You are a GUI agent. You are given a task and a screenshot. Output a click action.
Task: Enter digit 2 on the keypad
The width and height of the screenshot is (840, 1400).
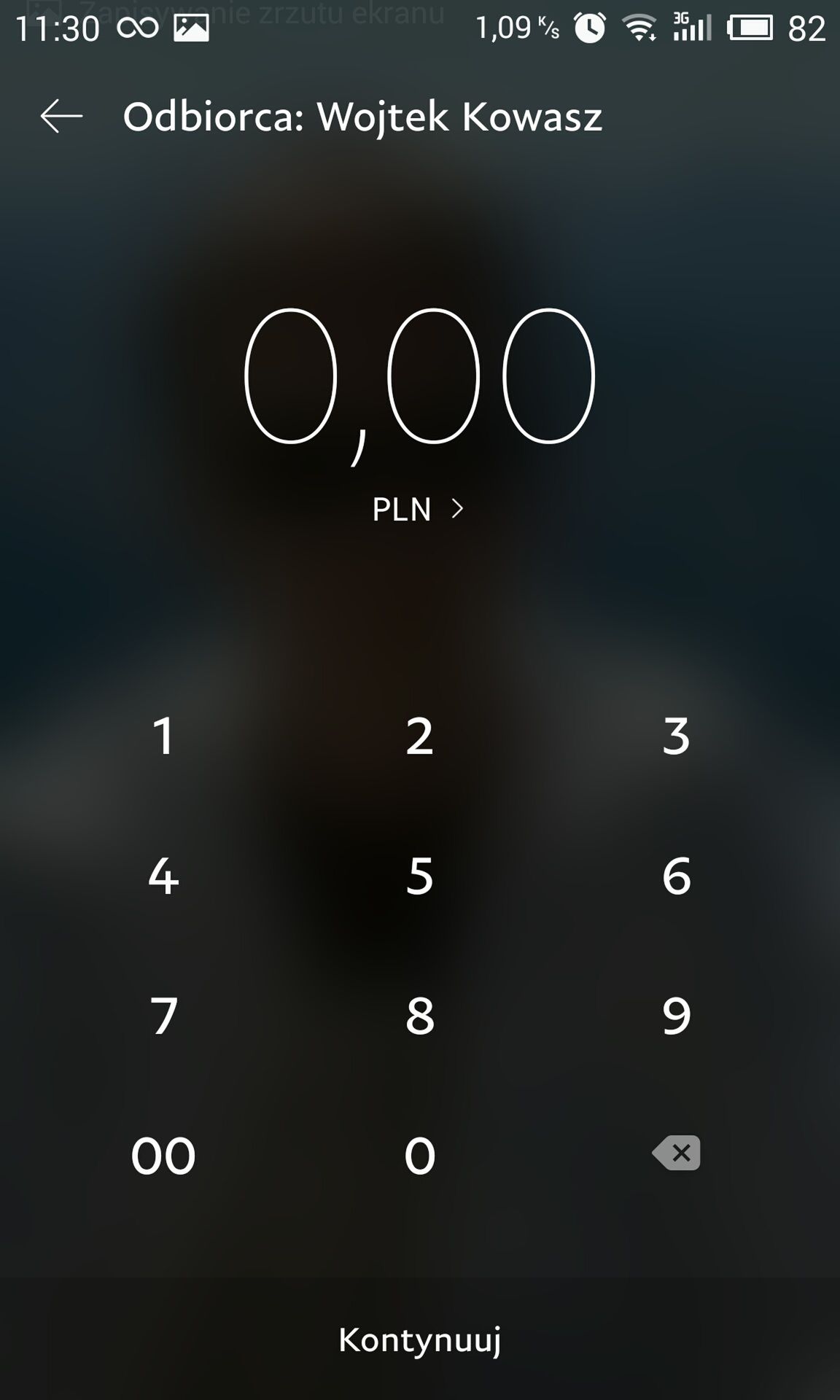[x=420, y=736]
